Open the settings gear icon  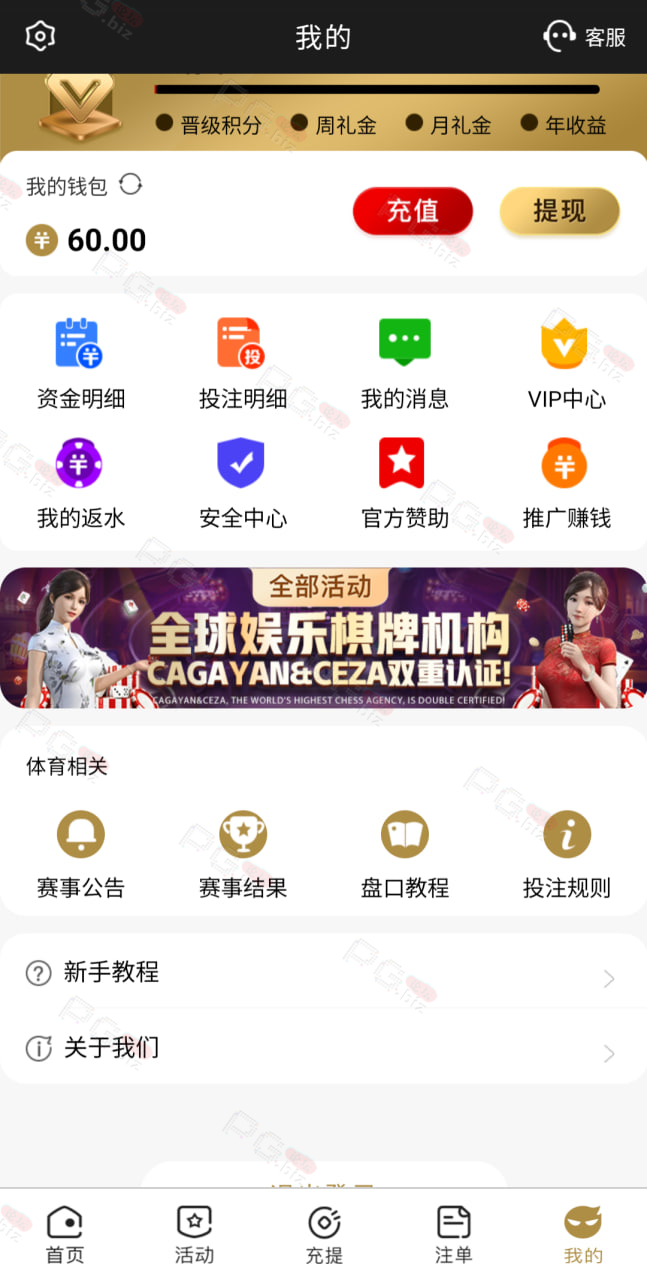39,37
